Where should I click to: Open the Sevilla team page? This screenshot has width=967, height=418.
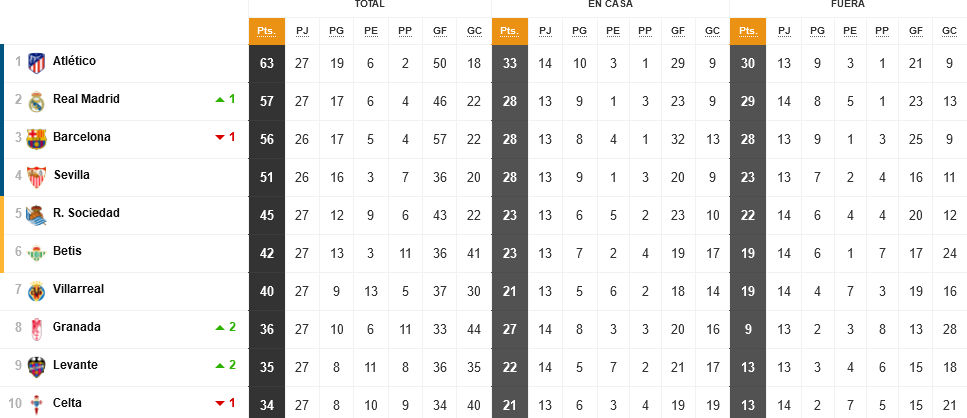click(x=71, y=175)
